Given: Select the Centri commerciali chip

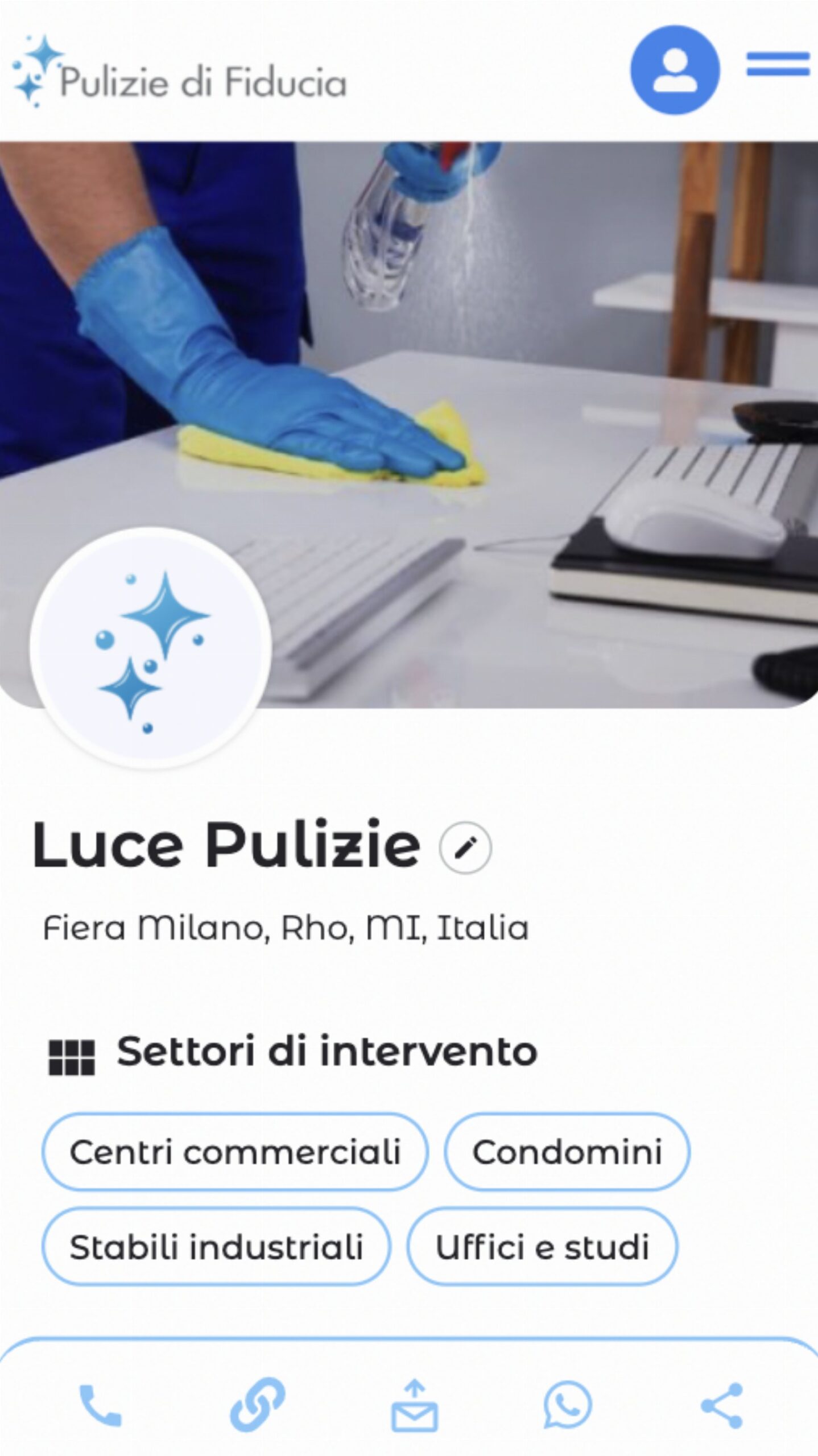Looking at the screenshot, I should point(235,1152).
